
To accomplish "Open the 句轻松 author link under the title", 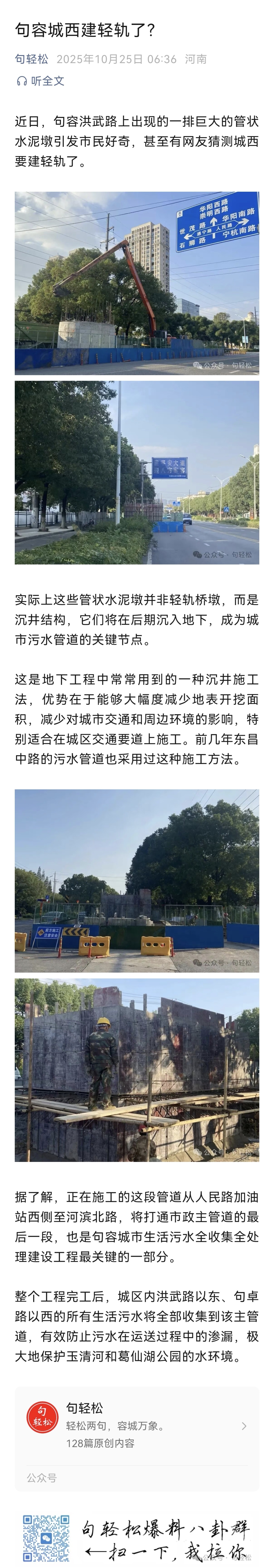I will pyautogui.click(x=32, y=59).
